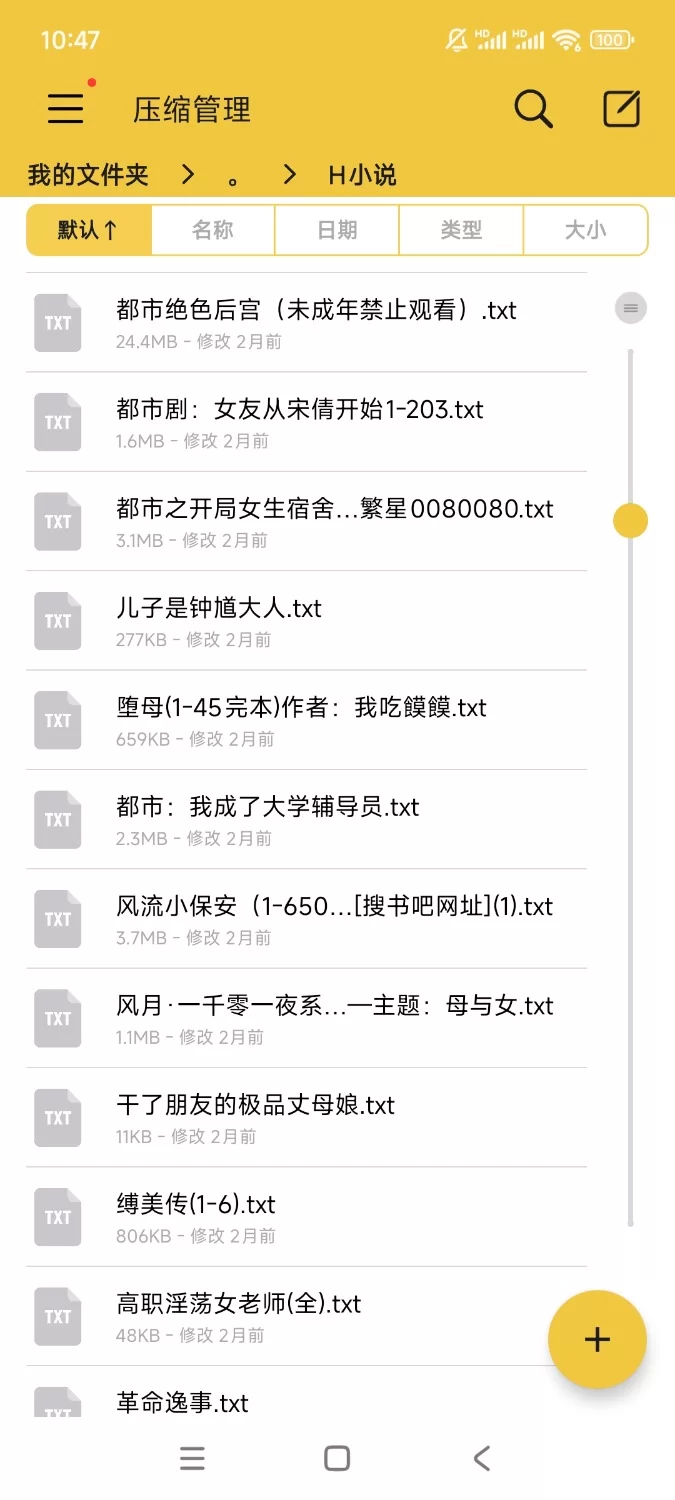Screen dimensions: 675x1500
Task: Open the 风流小保安 text file
Action: click(334, 918)
